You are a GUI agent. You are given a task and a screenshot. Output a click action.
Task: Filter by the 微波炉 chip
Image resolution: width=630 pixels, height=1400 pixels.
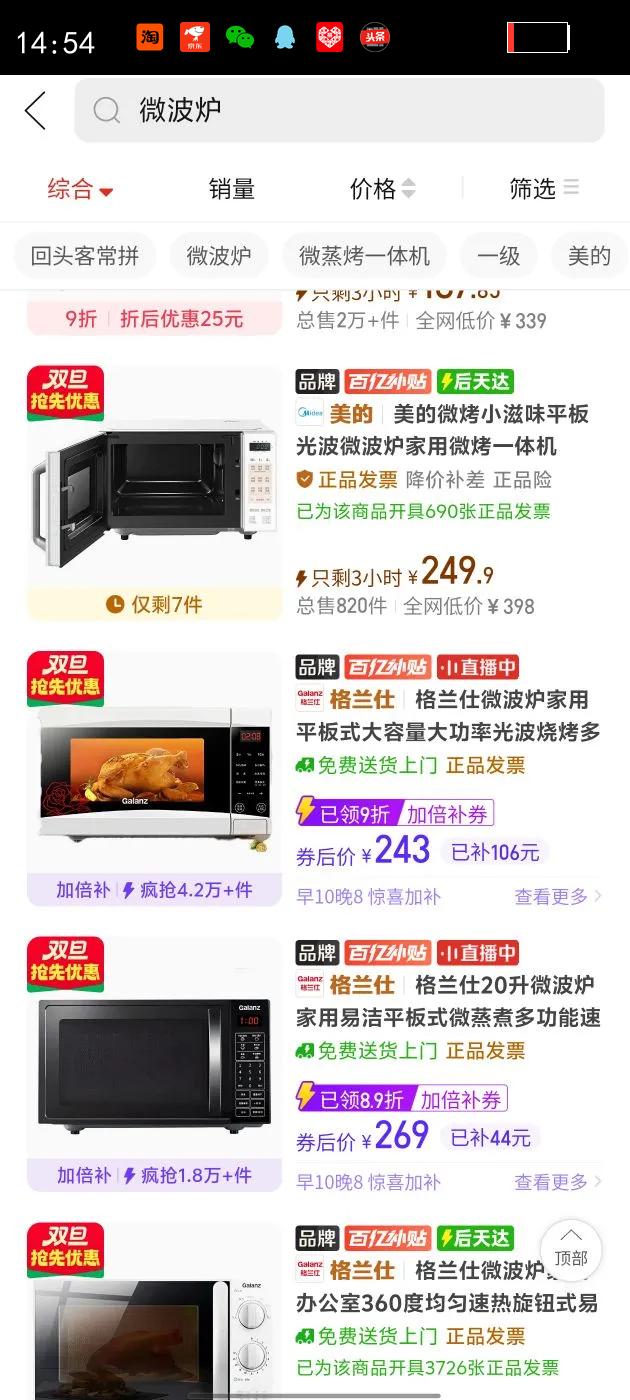pos(219,256)
